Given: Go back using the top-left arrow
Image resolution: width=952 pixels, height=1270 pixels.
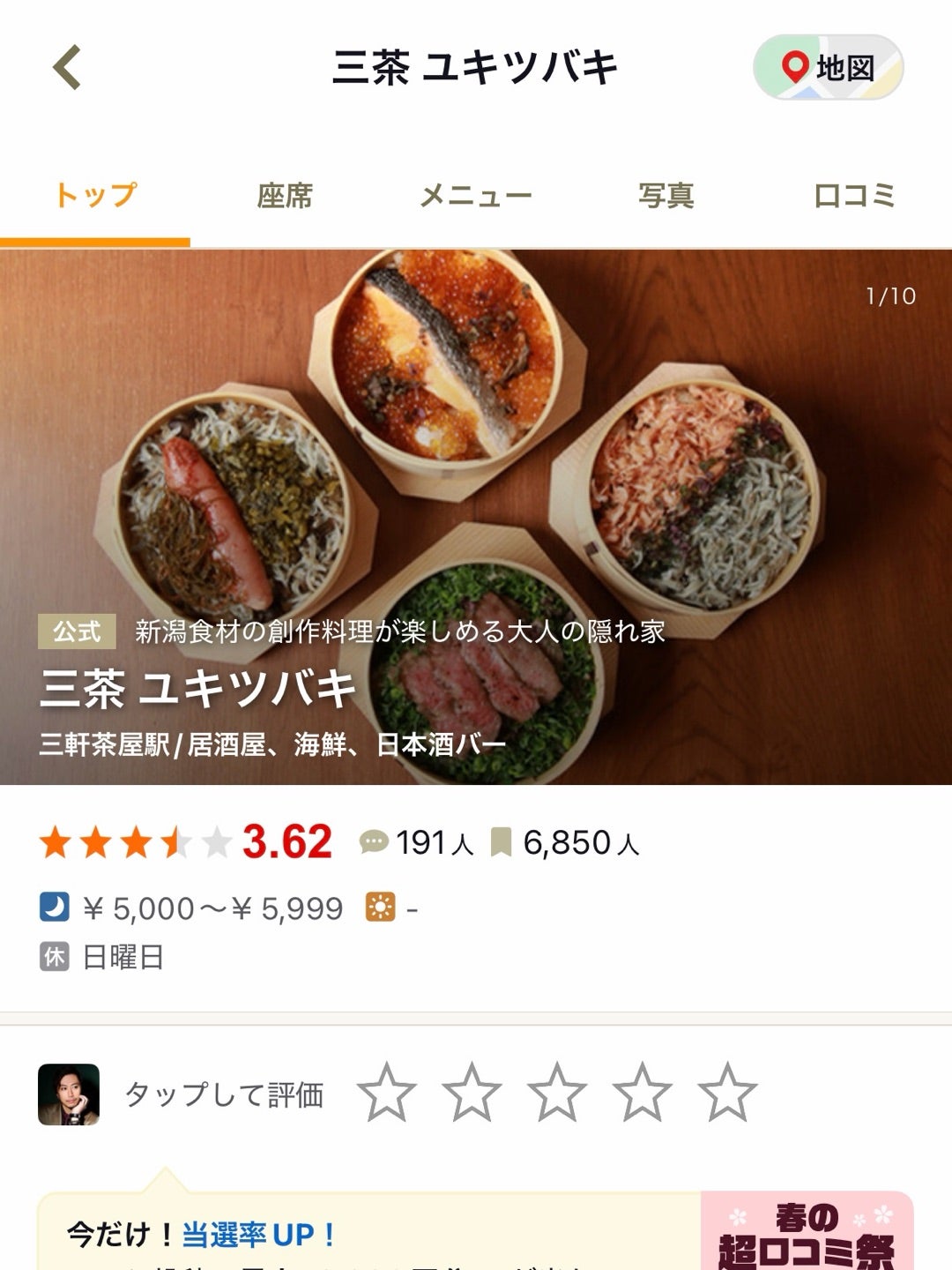Looking at the screenshot, I should pos(67,67).
